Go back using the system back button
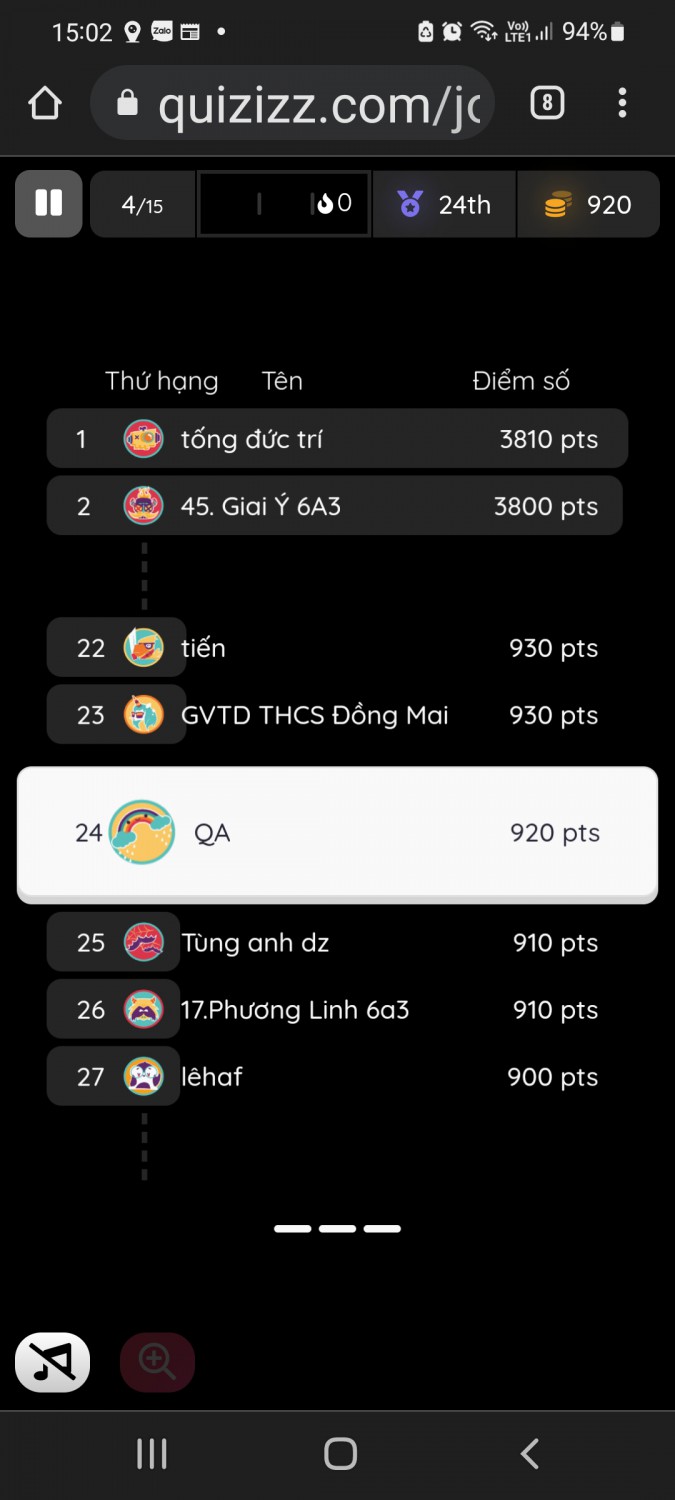Screen dimensions: 675x1500 point(530,1454)
